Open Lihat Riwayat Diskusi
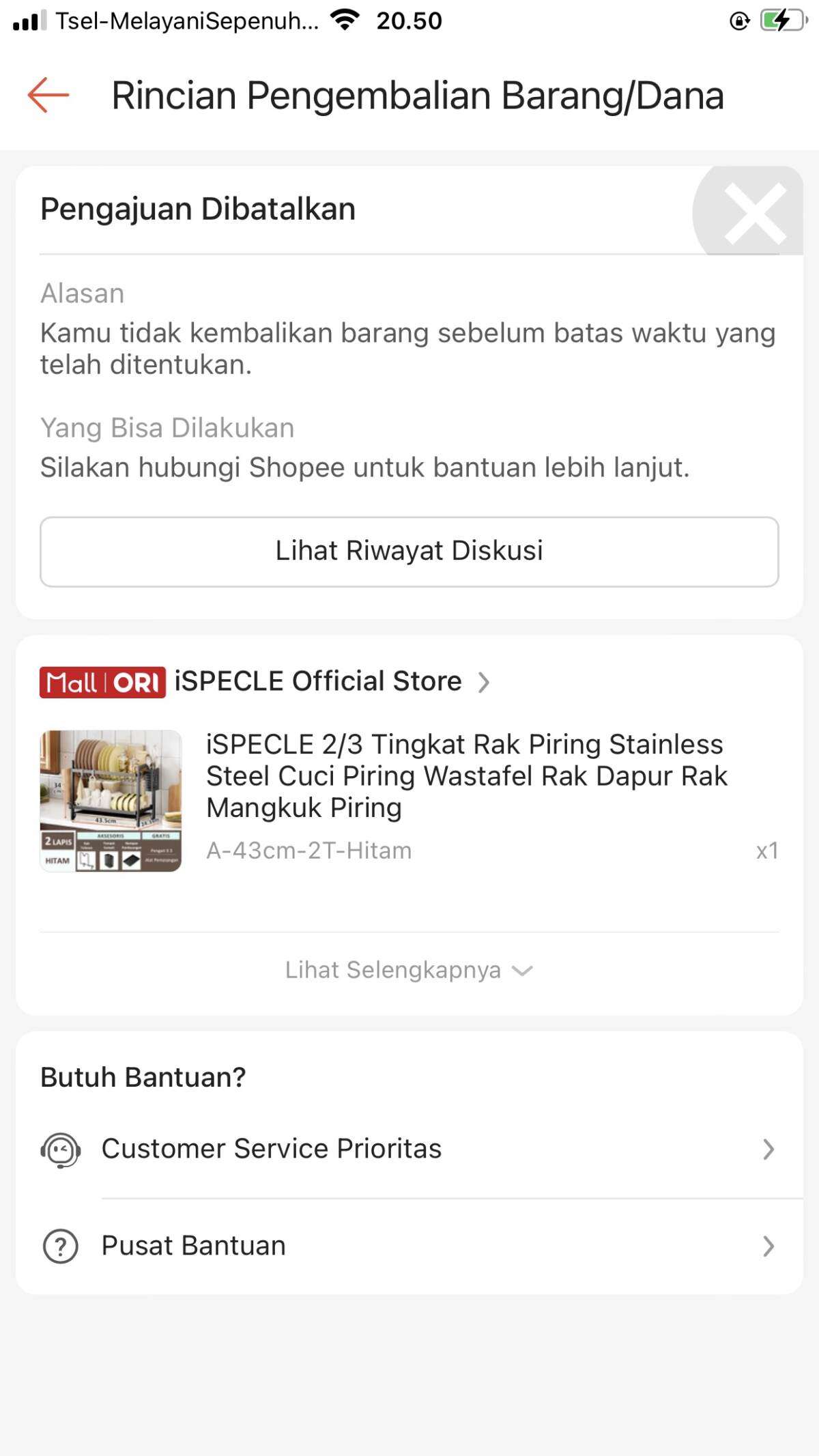The image size is (819, 1456). click(409, 552)
